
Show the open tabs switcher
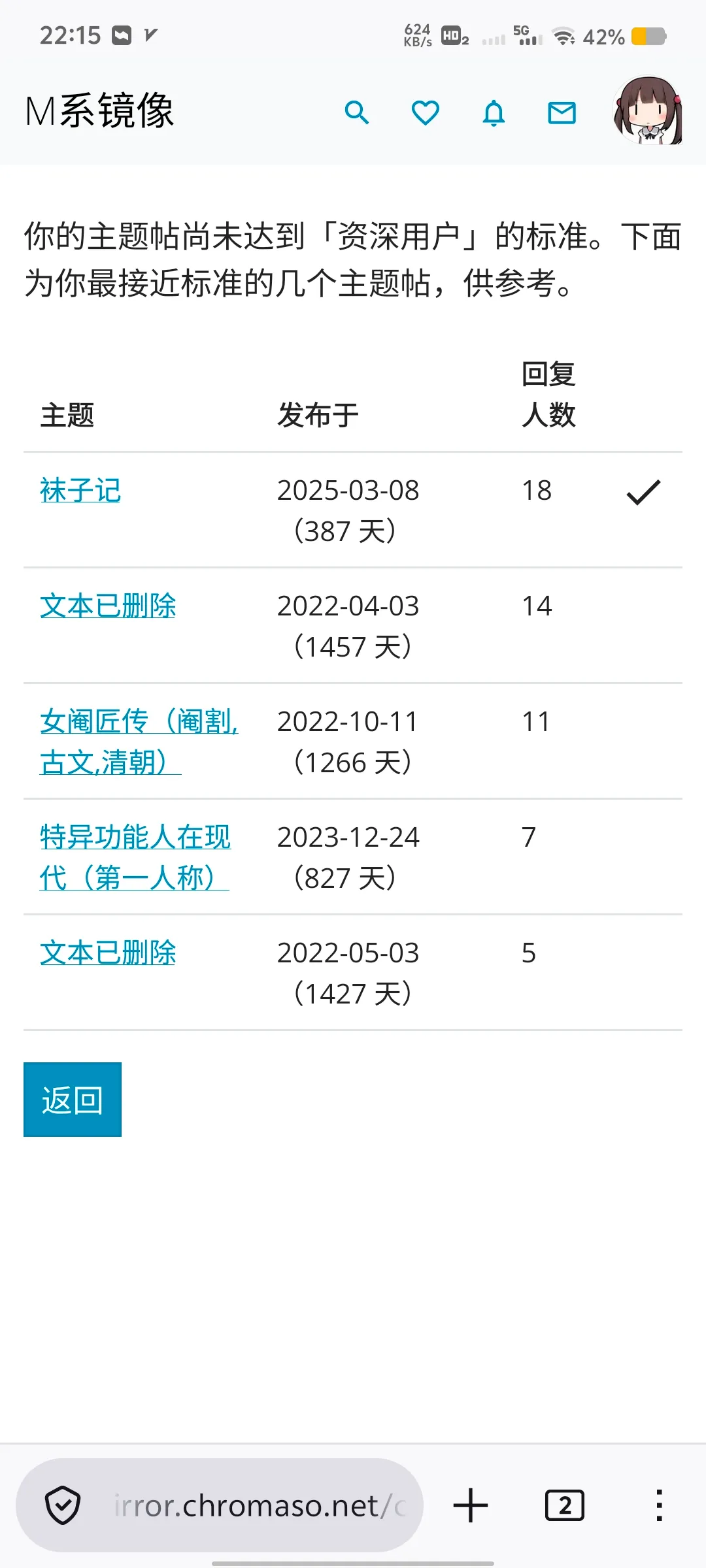(565, 1505)
